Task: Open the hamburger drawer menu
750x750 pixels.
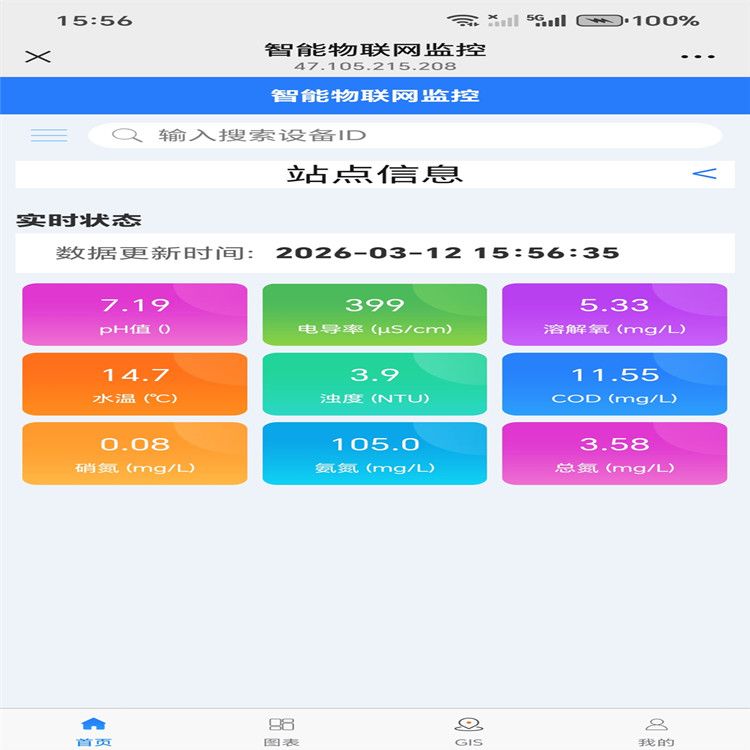Action: [49, 135]
